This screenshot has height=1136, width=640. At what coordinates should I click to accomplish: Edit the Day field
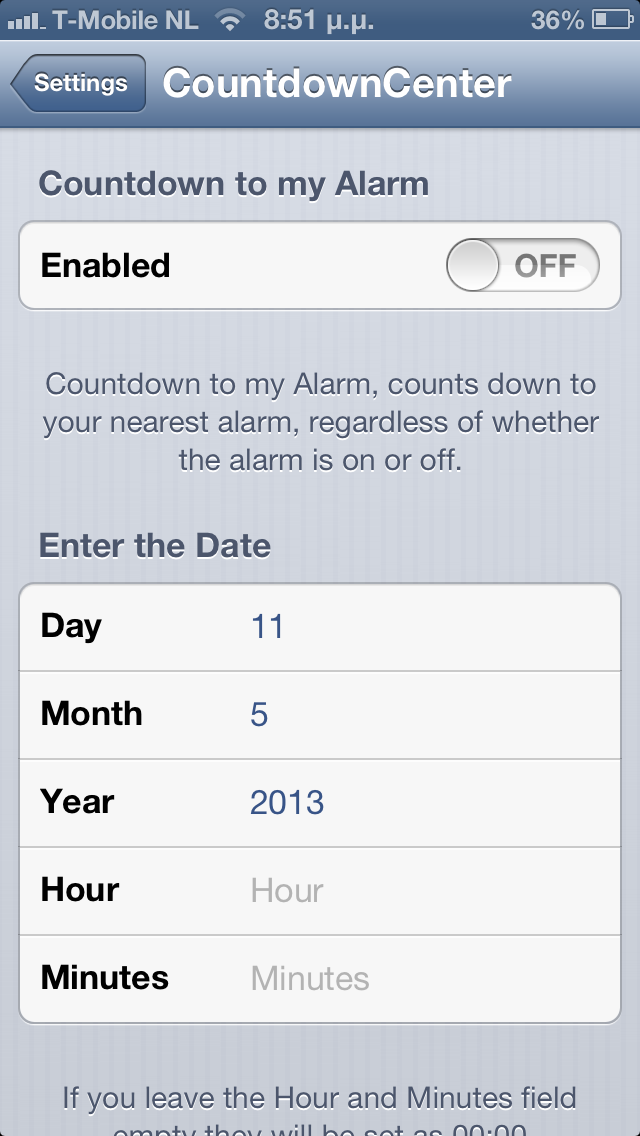(420, 627)
